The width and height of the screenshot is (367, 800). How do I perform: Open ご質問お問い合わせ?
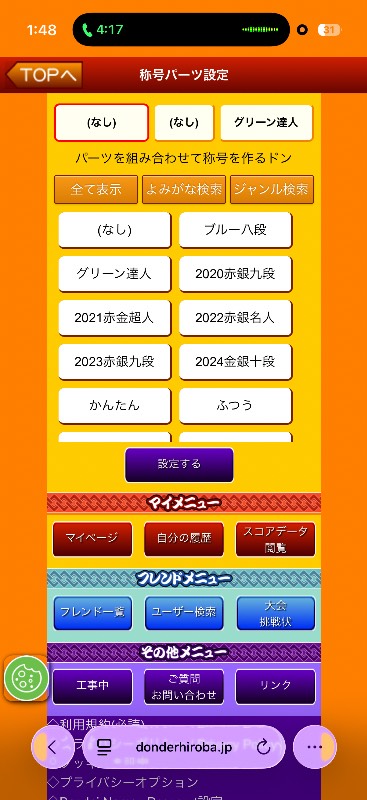[x=184, y=687]
